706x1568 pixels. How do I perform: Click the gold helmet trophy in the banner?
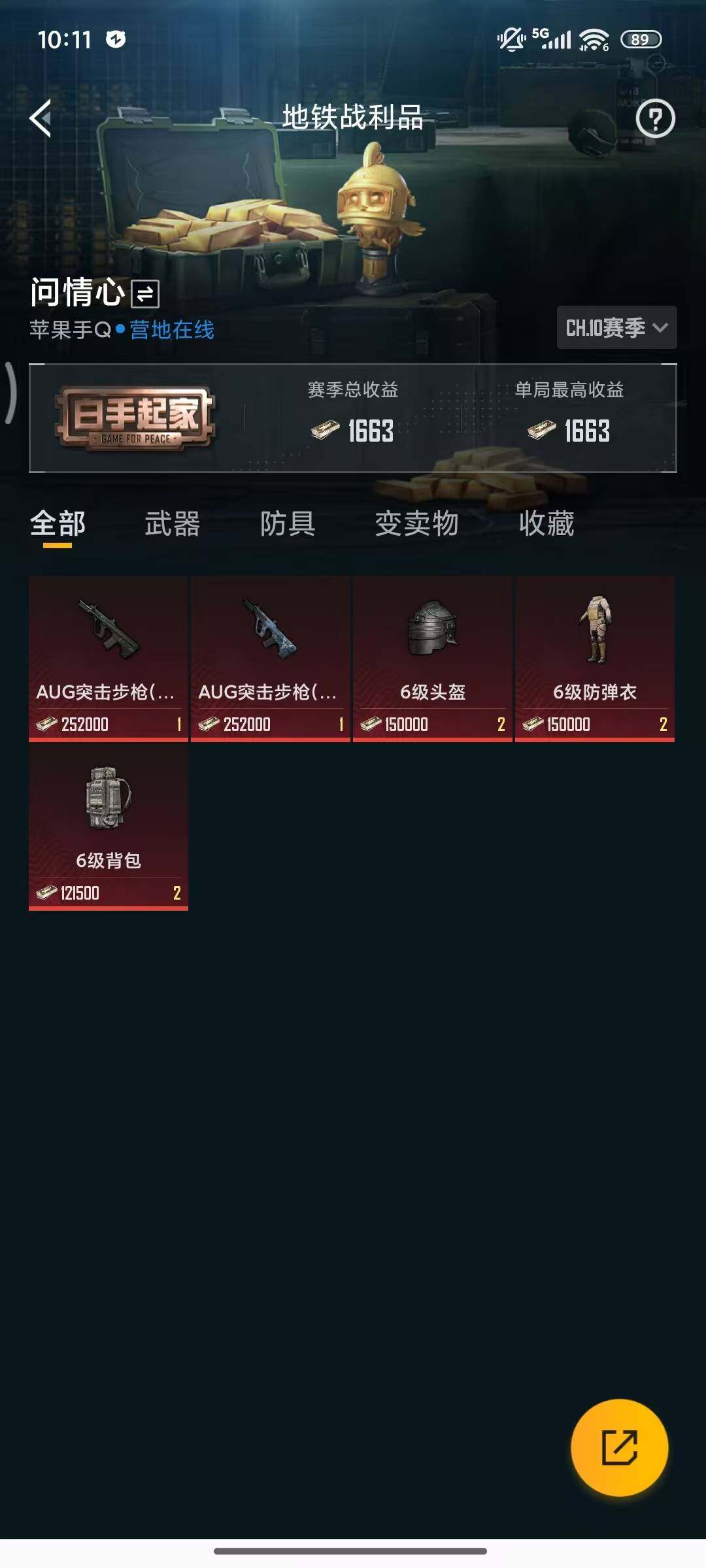tap(373, 203)
